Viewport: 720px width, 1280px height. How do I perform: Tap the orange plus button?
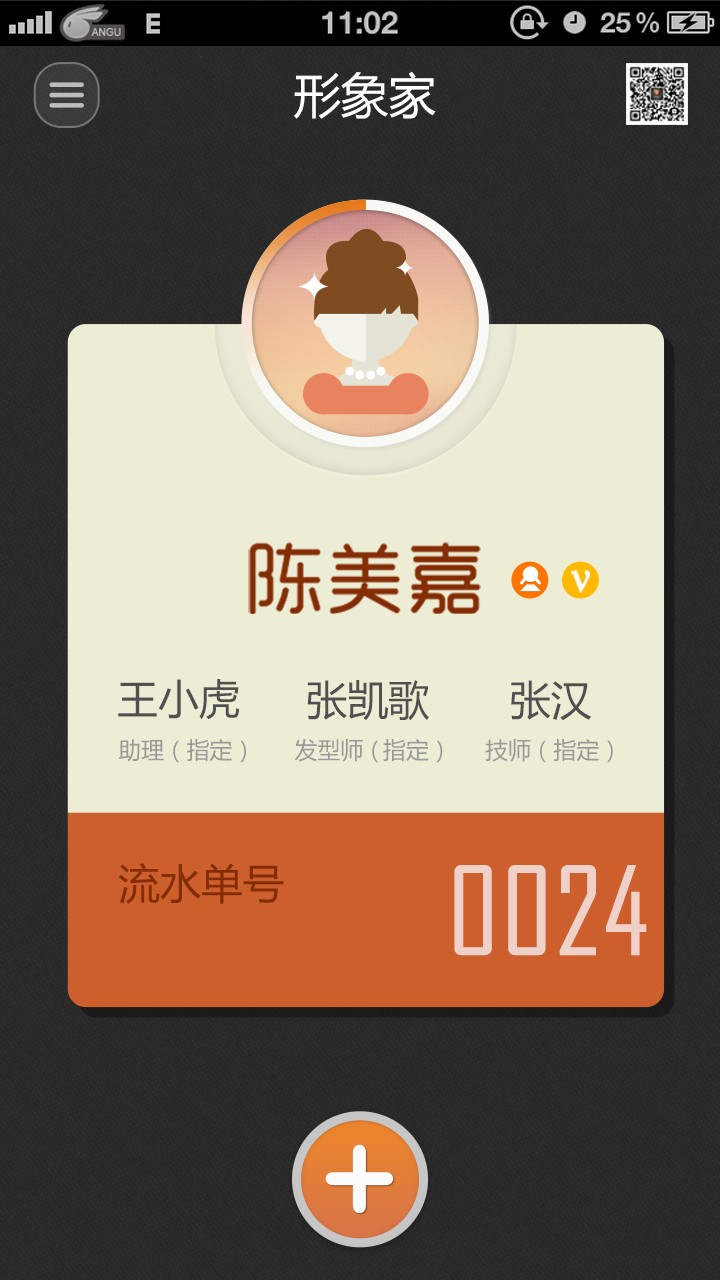(360, 1179)
